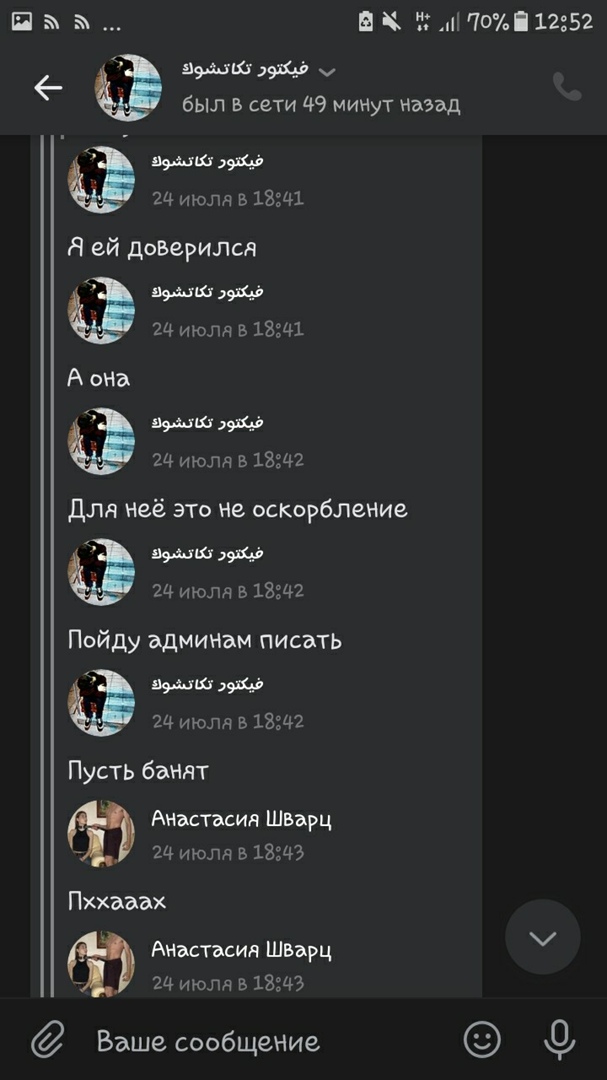Attach a file with the paperclip
This screenshot has width=607, height=1080.
46,1040
